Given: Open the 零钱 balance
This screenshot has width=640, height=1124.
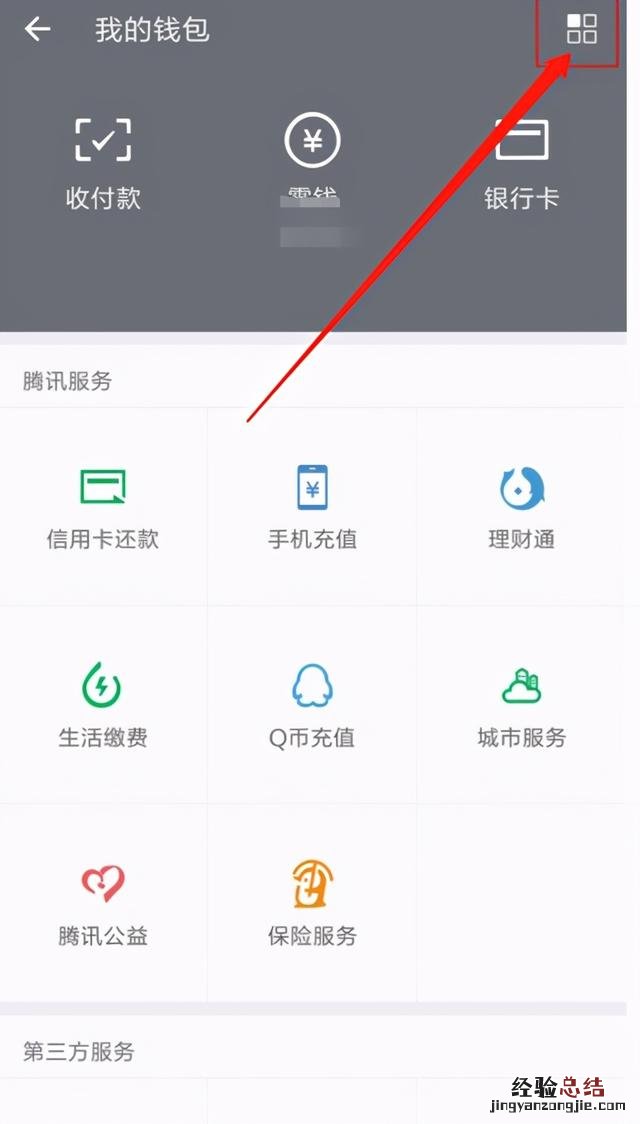Looking at the screenshot, I should click(x=312, y=163).
